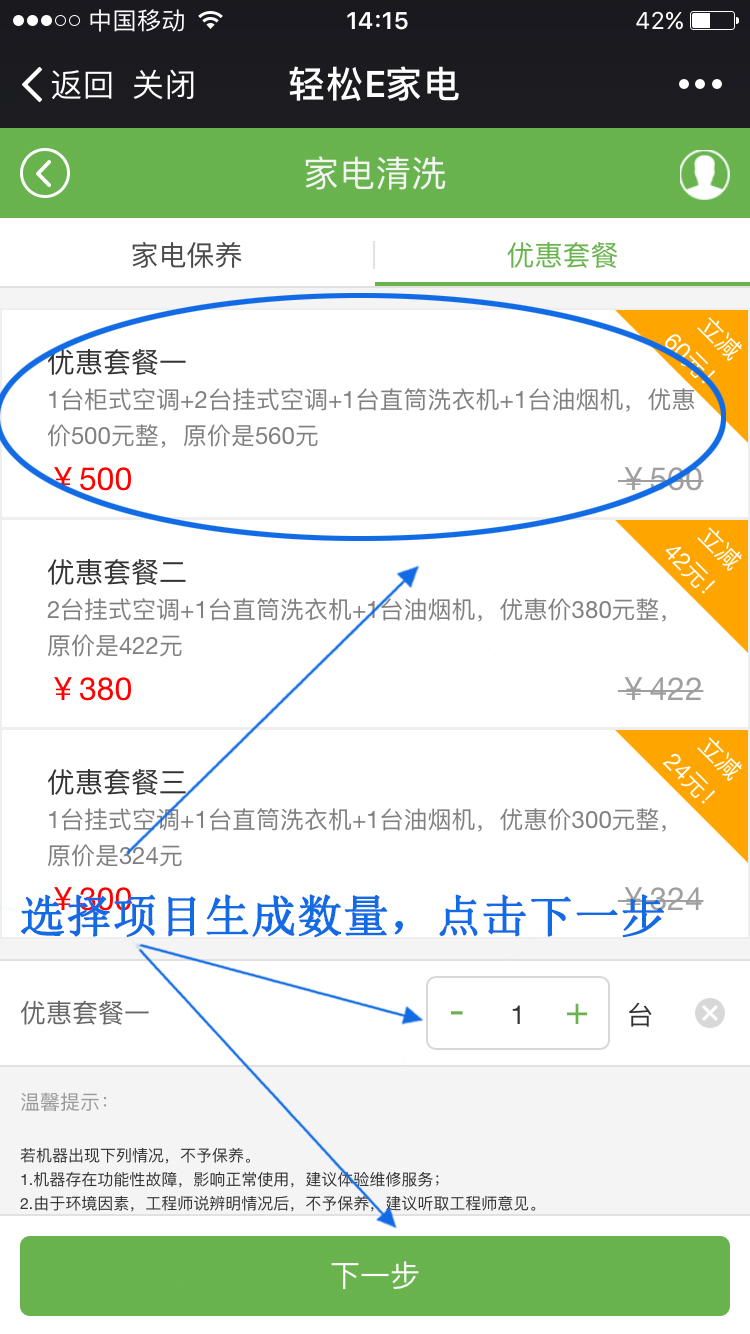The width and height of the screenshot is (750, 1334).
Task: Tap the 下一步 button
Action: pos(375,1275)
